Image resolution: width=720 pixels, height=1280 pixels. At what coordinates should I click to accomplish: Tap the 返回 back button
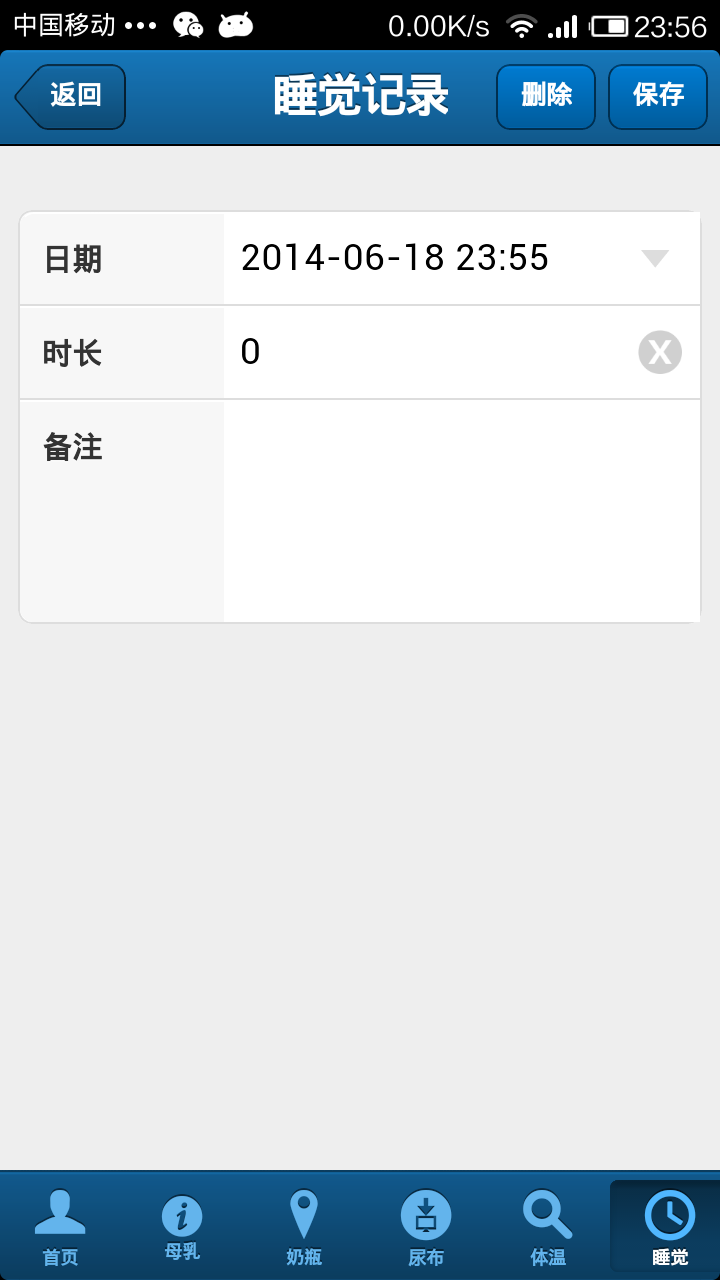[70, 97]
